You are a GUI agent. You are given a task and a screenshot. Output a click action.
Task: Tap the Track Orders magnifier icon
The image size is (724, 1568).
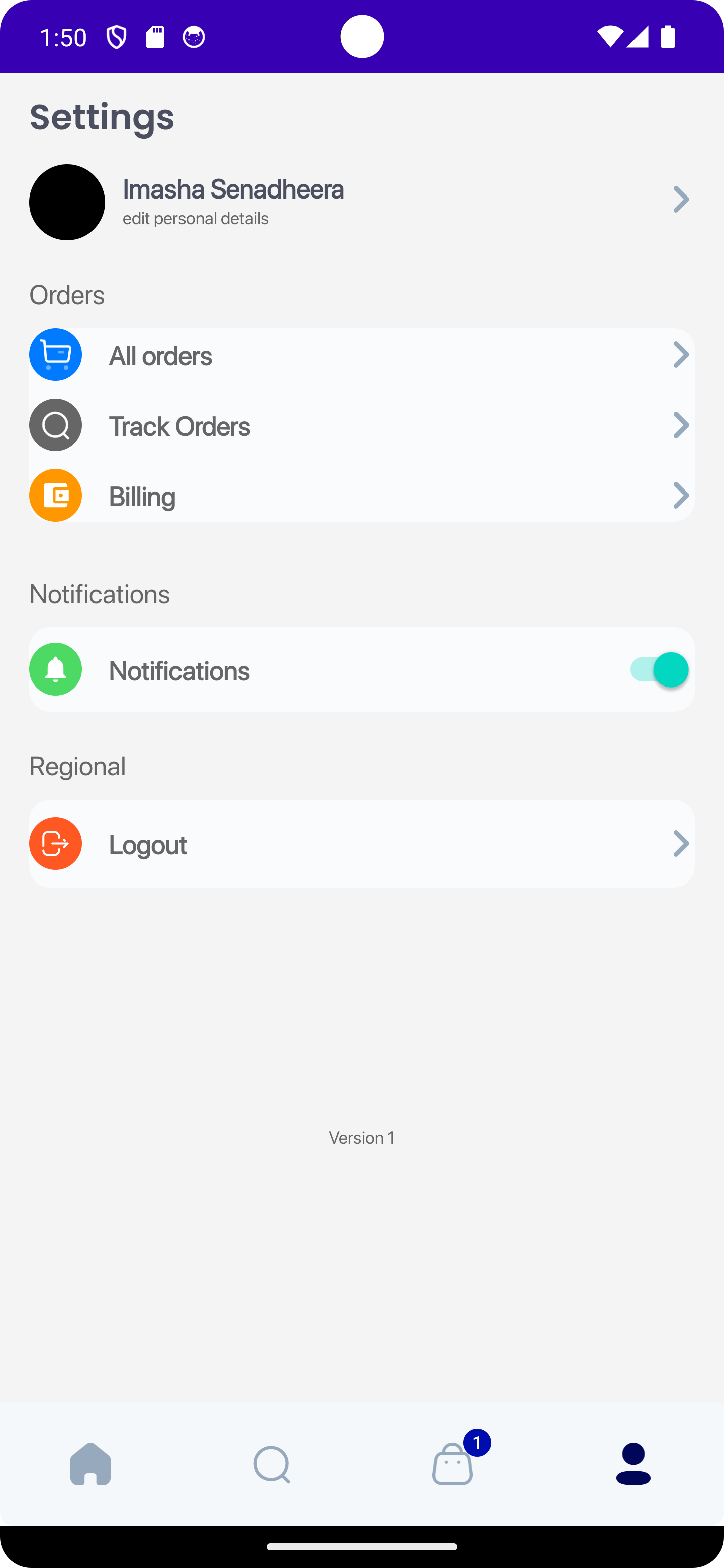(55, 425)
